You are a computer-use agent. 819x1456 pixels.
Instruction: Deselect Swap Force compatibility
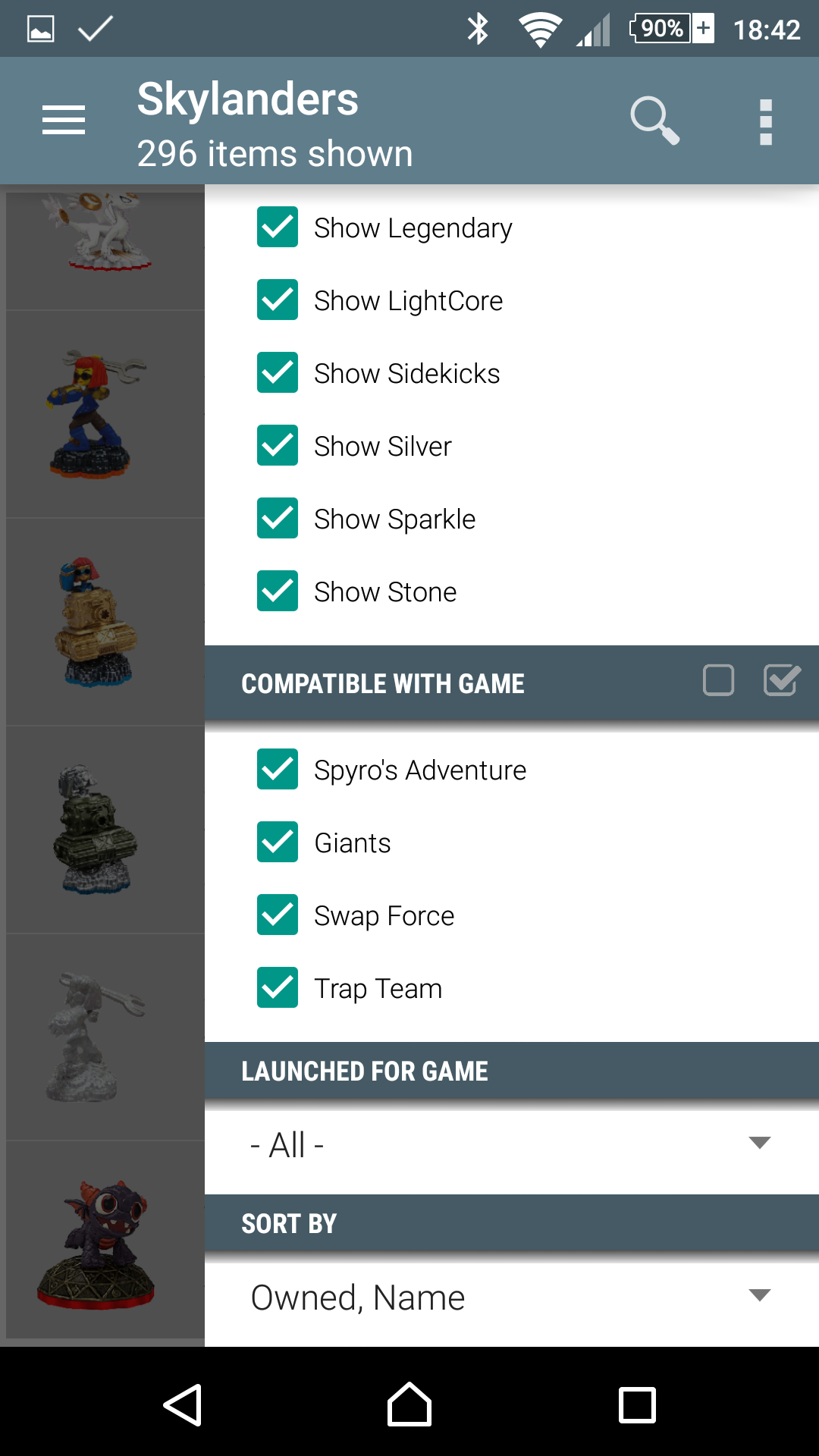278,915
